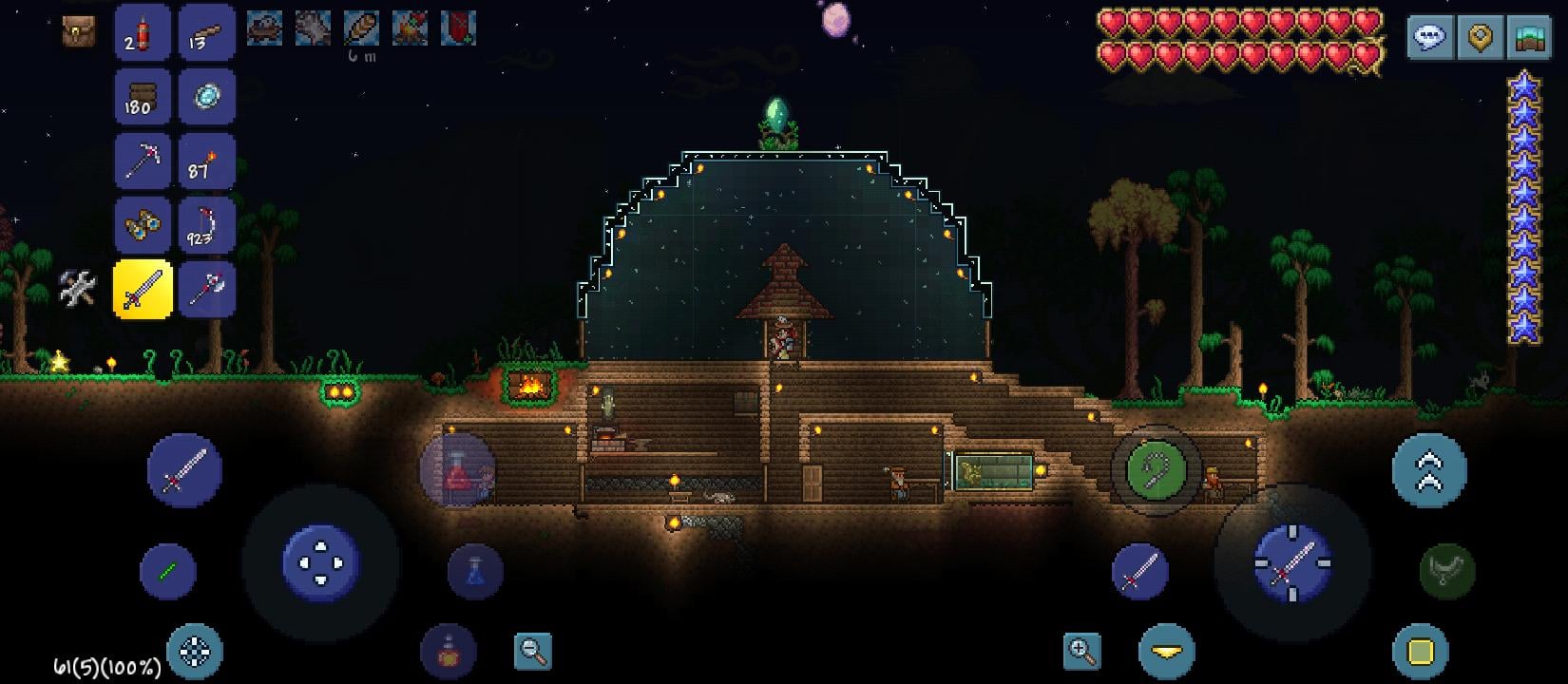Screen dimensions: 1568x684
Task: Select the wood stack of 180 slot
Action: pyautogui.click(x=143, y=96)
